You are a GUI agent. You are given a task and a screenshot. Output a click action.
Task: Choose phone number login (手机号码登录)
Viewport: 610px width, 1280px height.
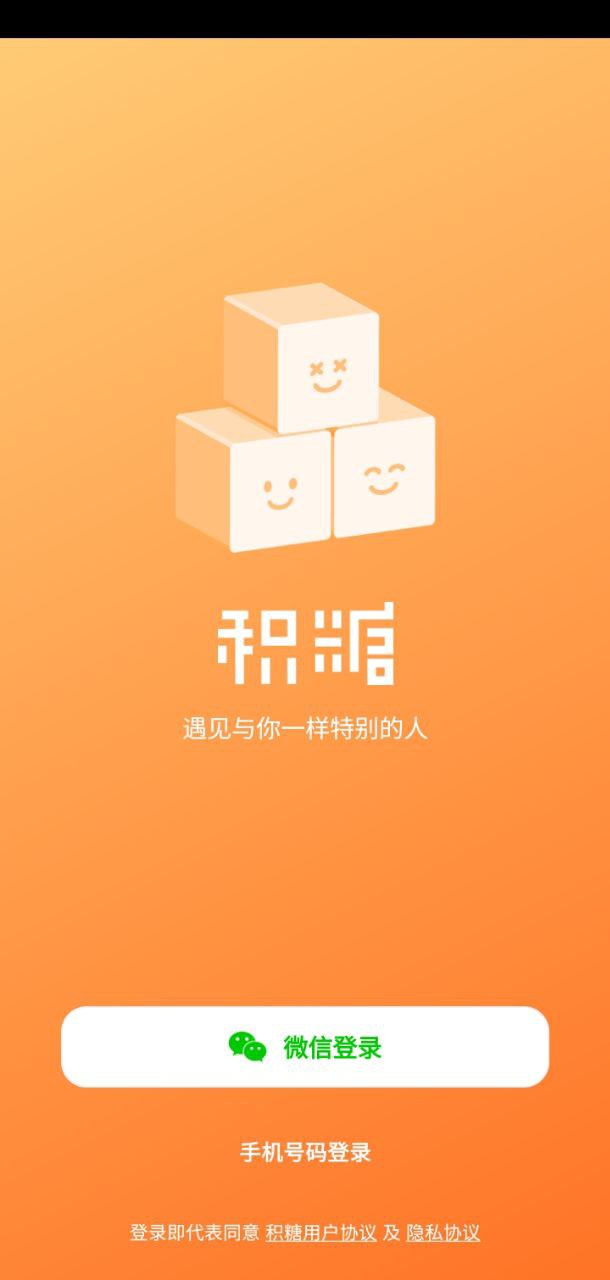(x=305, y=1152)
